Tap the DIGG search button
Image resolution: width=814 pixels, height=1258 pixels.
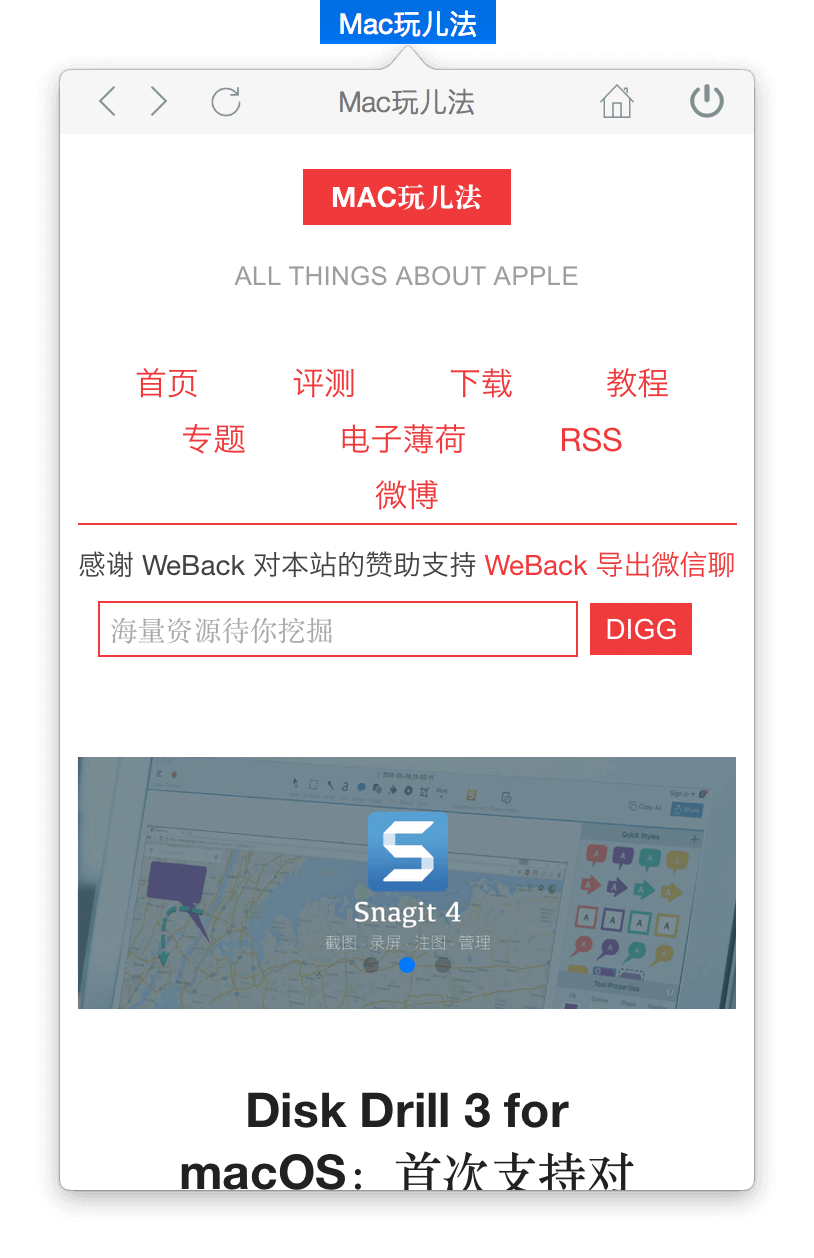pos(641,629)
